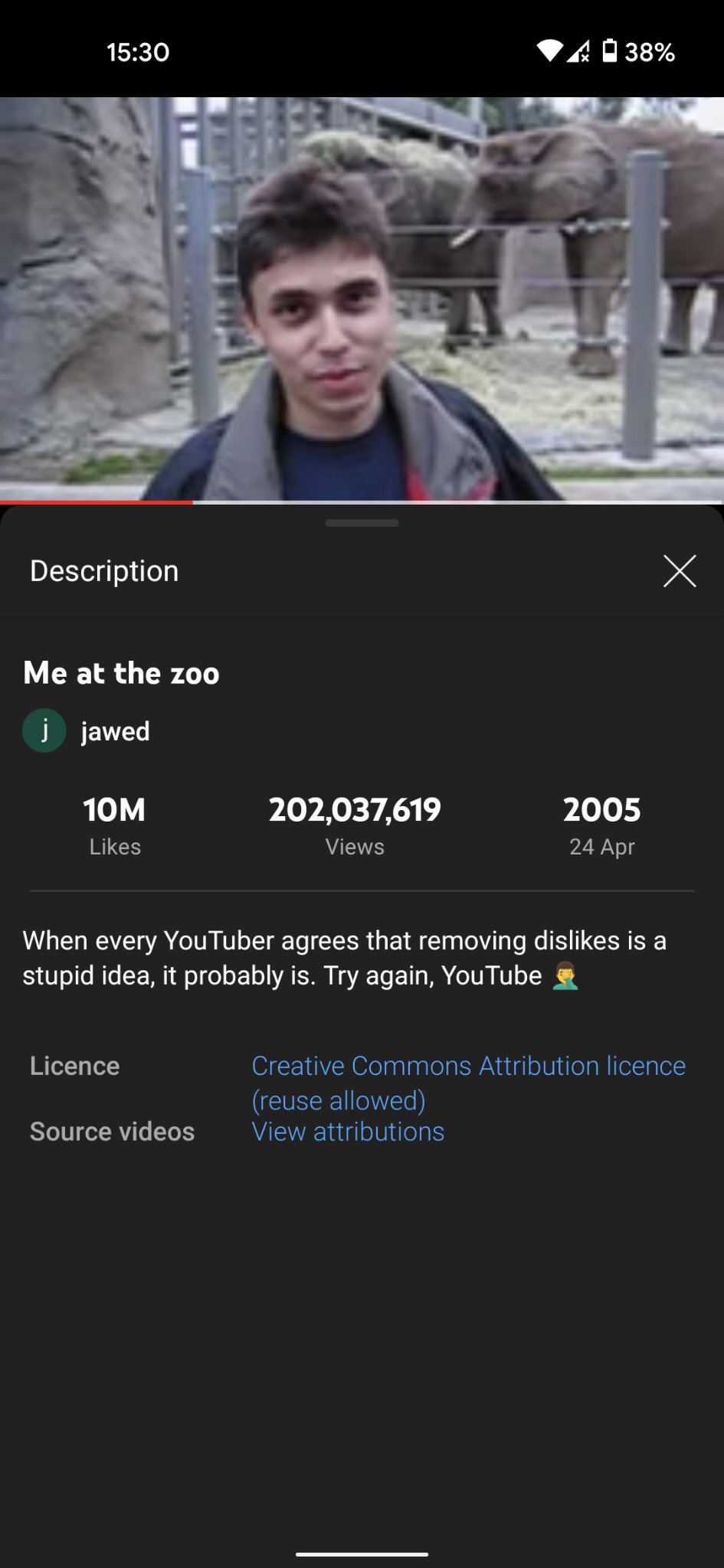Tap the video player to show controls
The width and height of the screenshot is (724, 1568).
(x=362, y=299)
